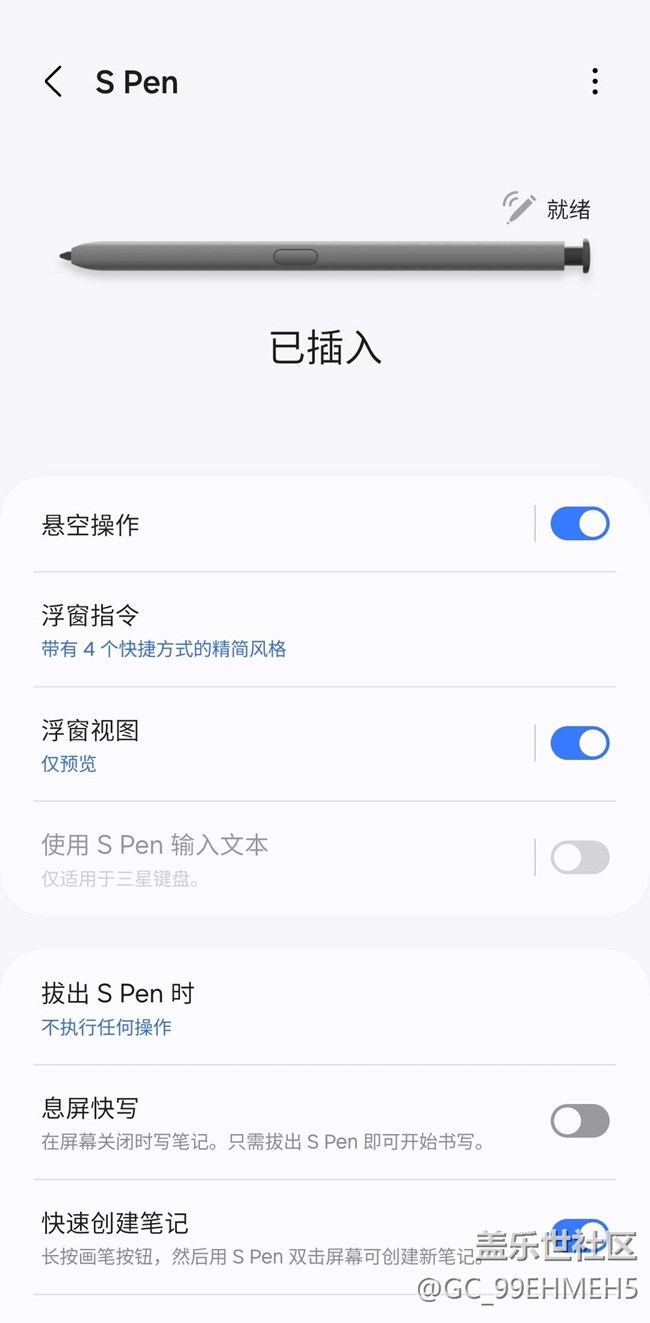Open 拔出 S Pen 时 options
Image resolution: width=650 pixels, height=1323 pixels.
pyautogui.click(x=325, y=1008)
